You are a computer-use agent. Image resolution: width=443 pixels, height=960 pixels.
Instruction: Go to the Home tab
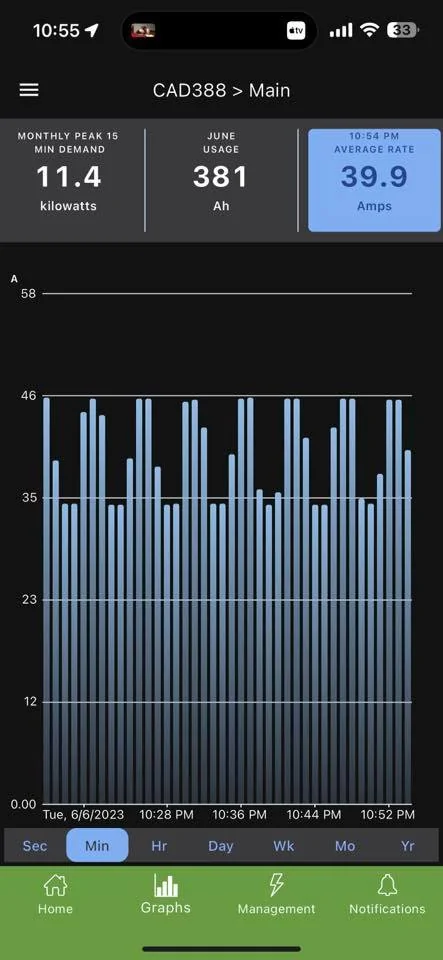[x=55, y=894]
